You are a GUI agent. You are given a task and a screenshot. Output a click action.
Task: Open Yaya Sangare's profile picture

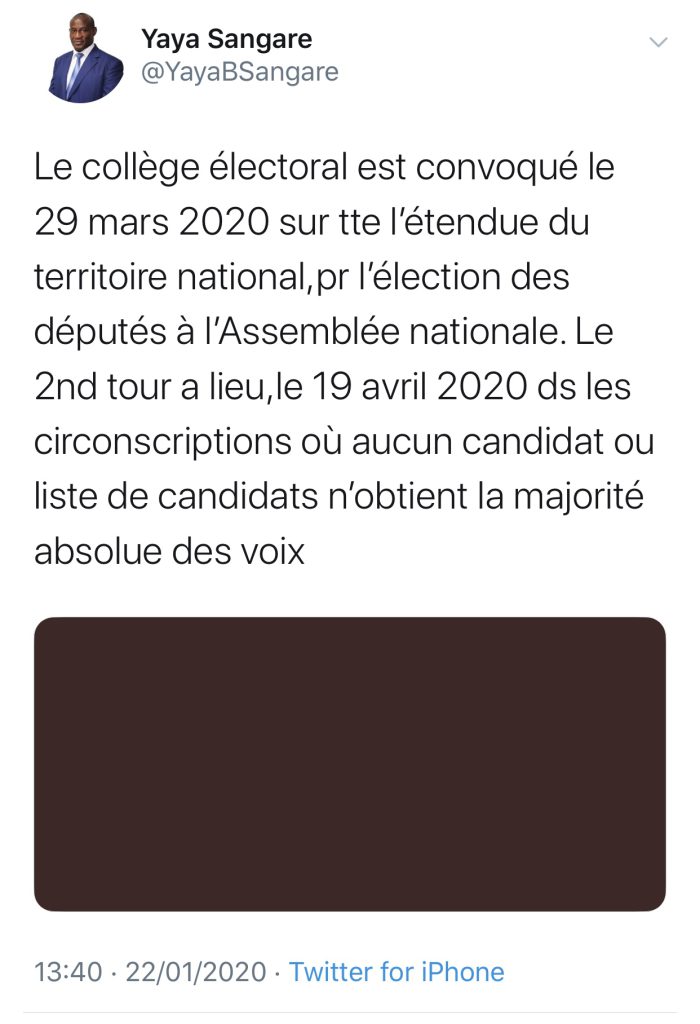pyautogui.click(x=85, y=61)
